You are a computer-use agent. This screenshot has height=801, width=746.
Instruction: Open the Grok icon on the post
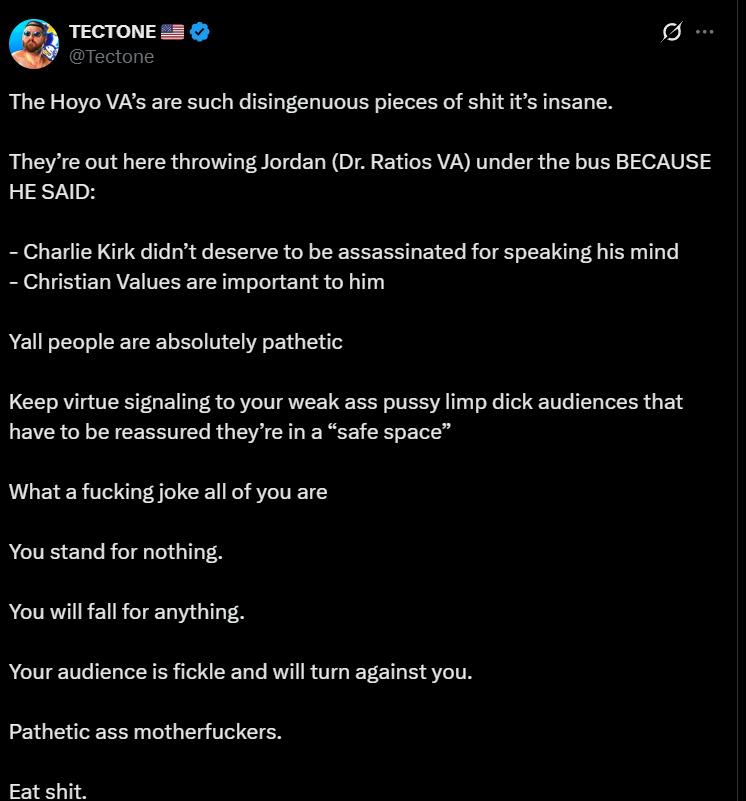(x=672, y=32)
